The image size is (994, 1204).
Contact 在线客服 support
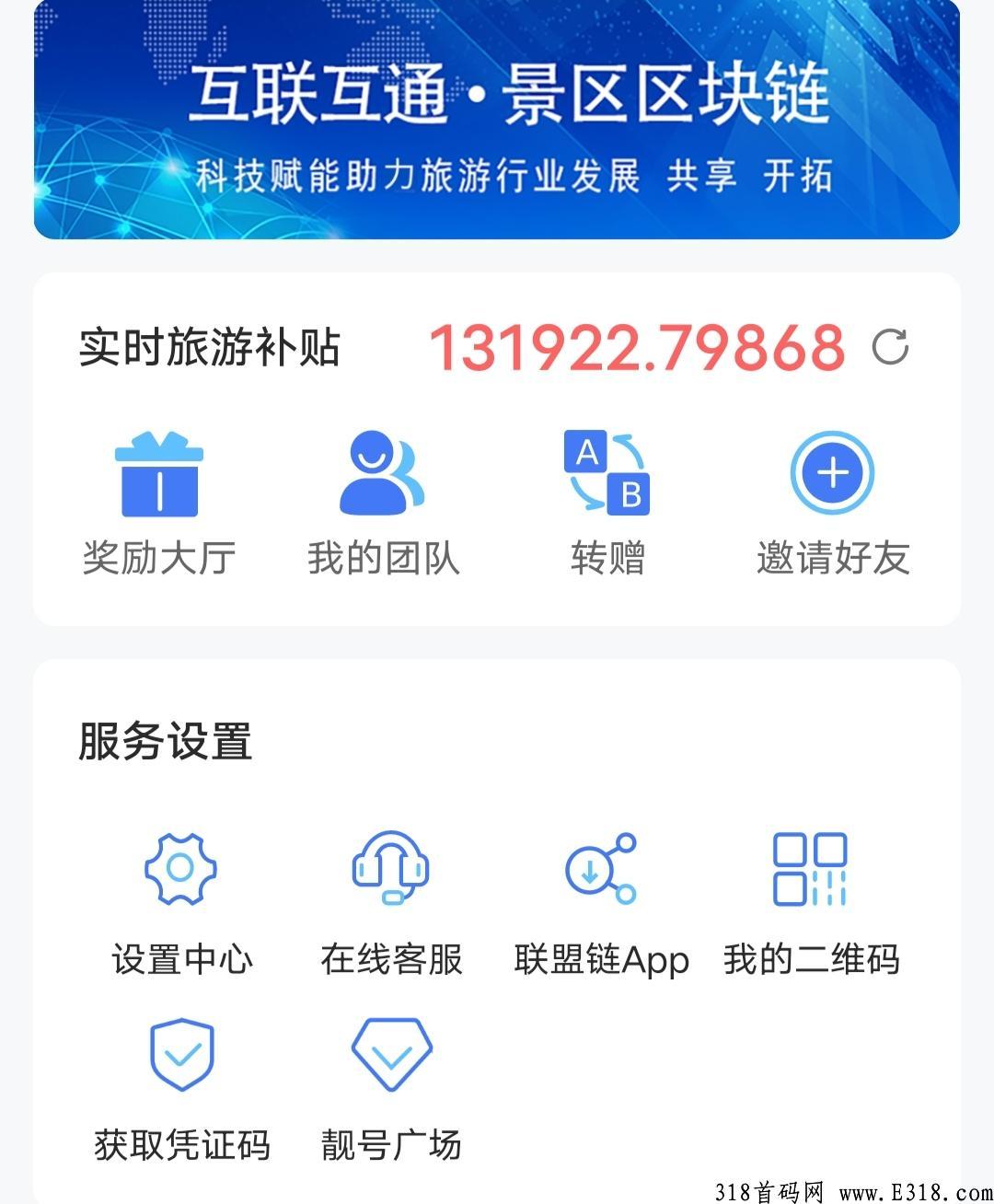pos(391,902)
